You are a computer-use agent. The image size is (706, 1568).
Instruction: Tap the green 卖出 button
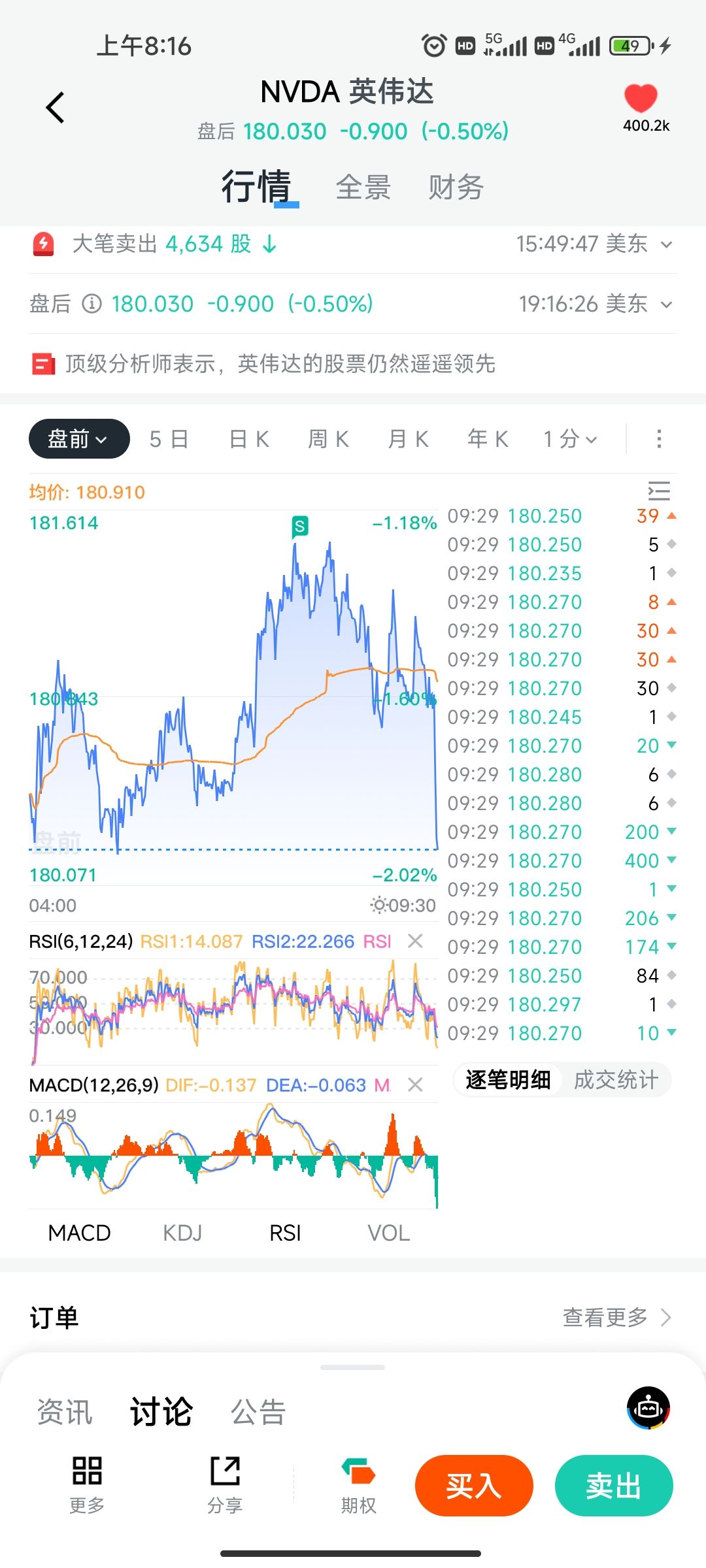pos(613,1486)
